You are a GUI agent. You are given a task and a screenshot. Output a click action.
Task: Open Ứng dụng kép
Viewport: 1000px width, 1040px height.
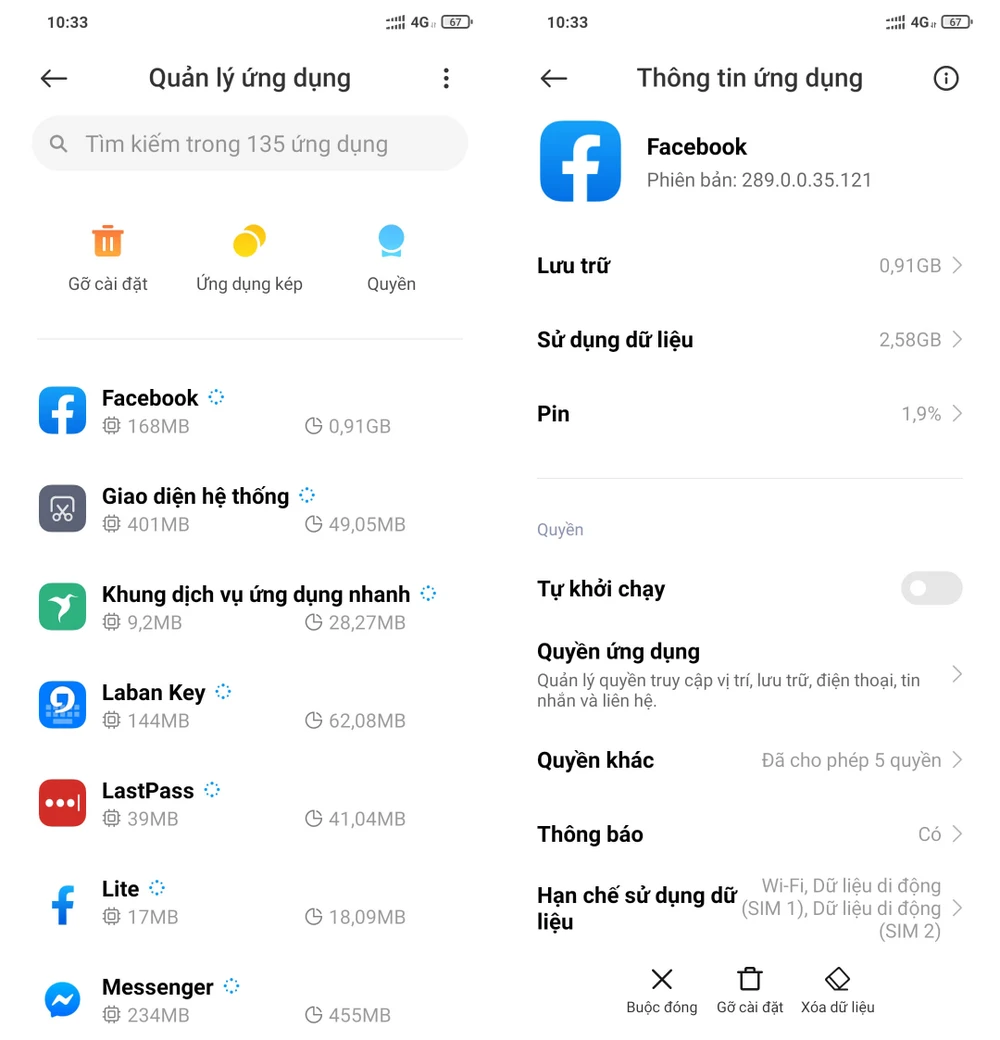249,258
